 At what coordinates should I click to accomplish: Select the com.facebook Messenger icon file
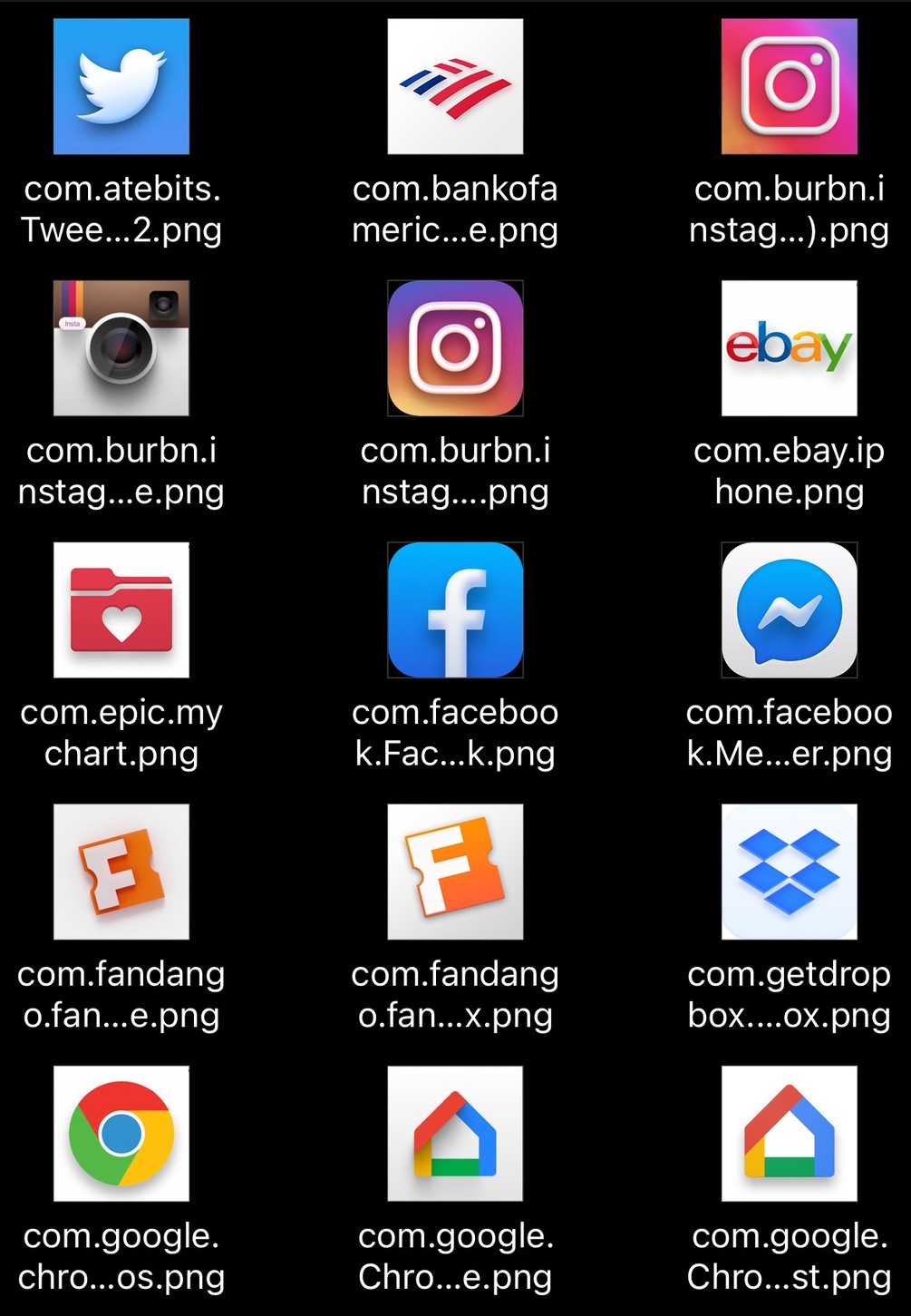click(x=789, y=610)
